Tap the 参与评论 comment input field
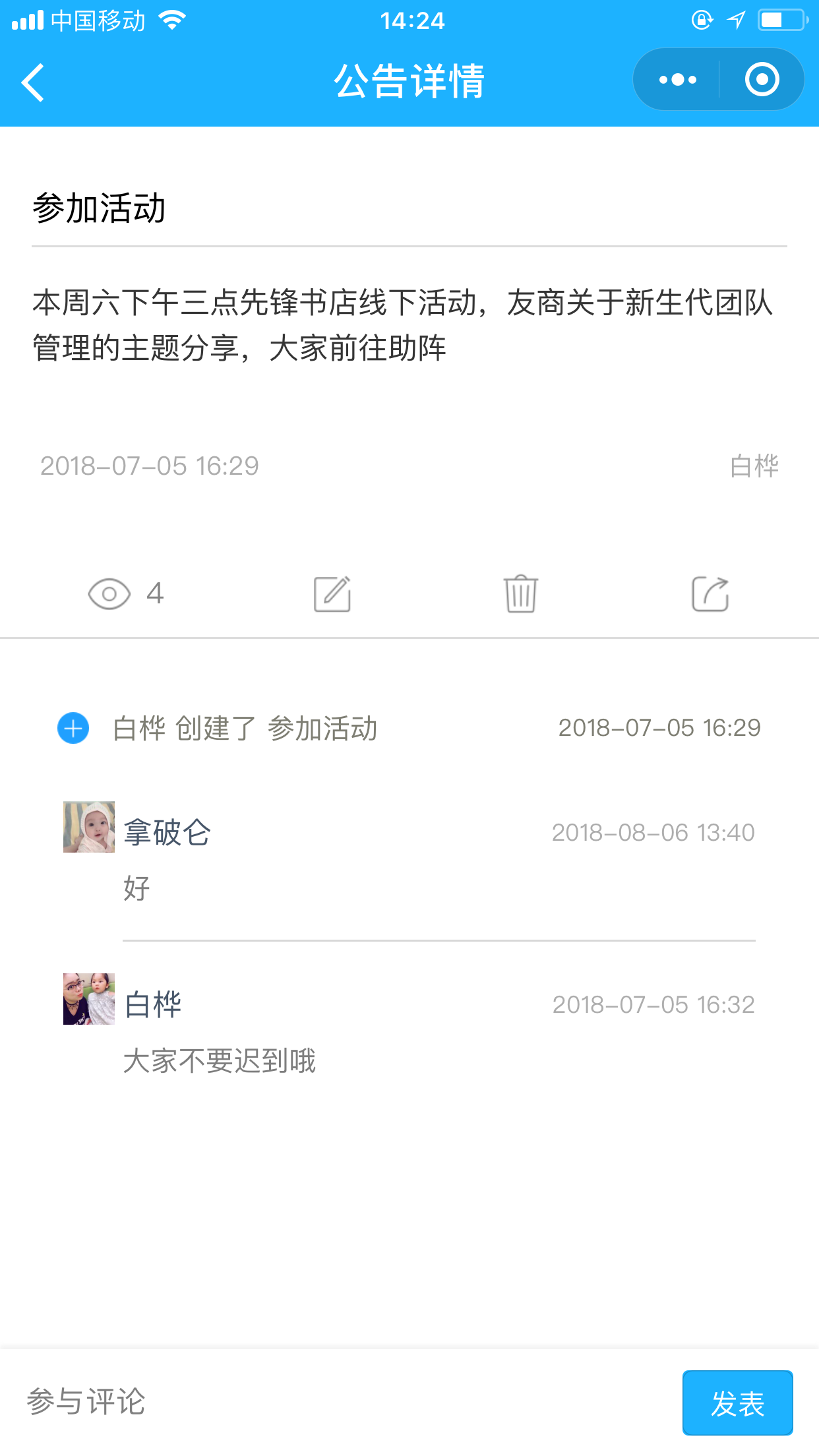819x1456 pixels. pyautogui.click(x=343, y=1402)
